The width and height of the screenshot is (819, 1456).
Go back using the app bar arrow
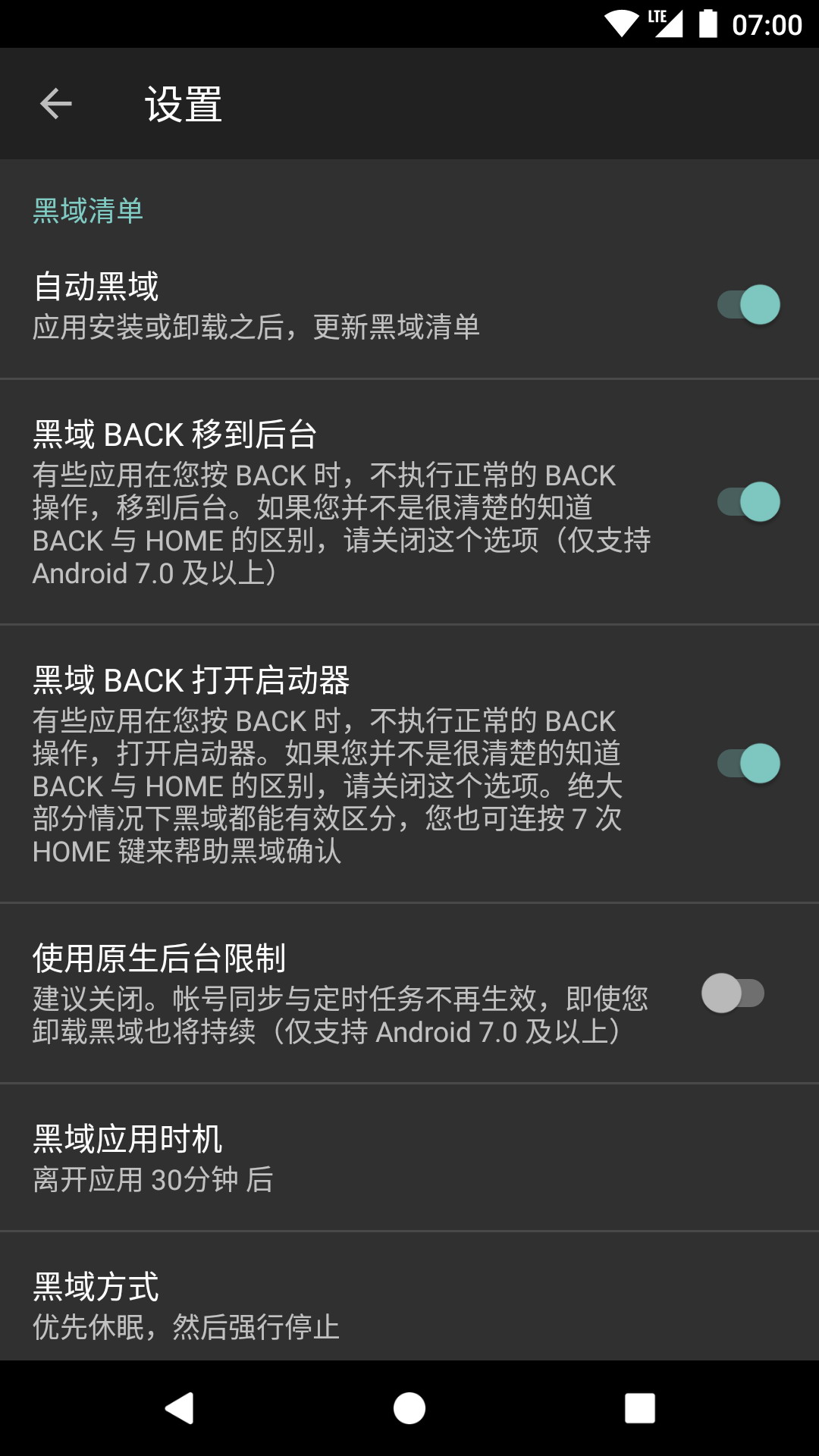[56, 104]
